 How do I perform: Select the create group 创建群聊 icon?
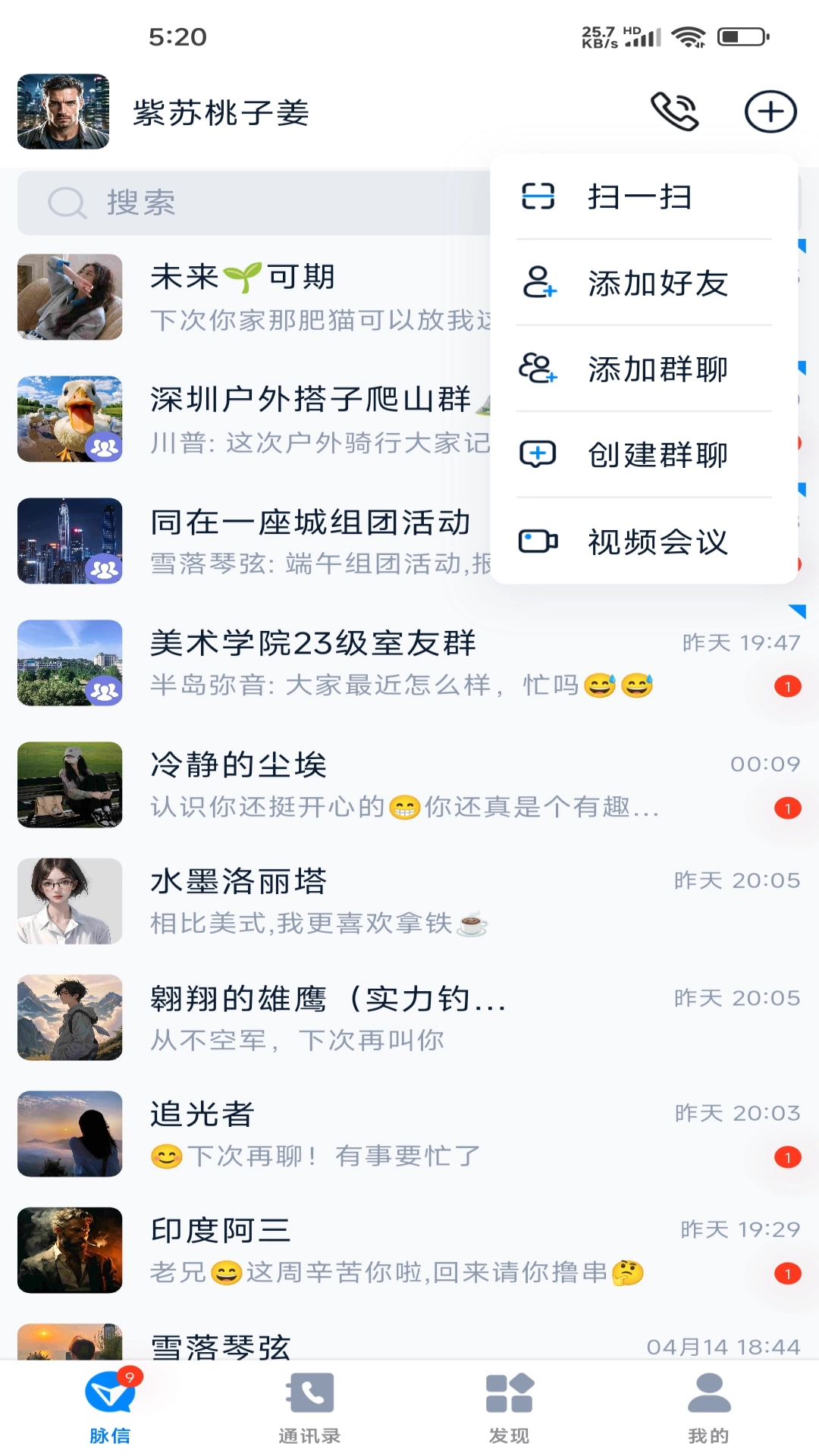coord(538,455)
